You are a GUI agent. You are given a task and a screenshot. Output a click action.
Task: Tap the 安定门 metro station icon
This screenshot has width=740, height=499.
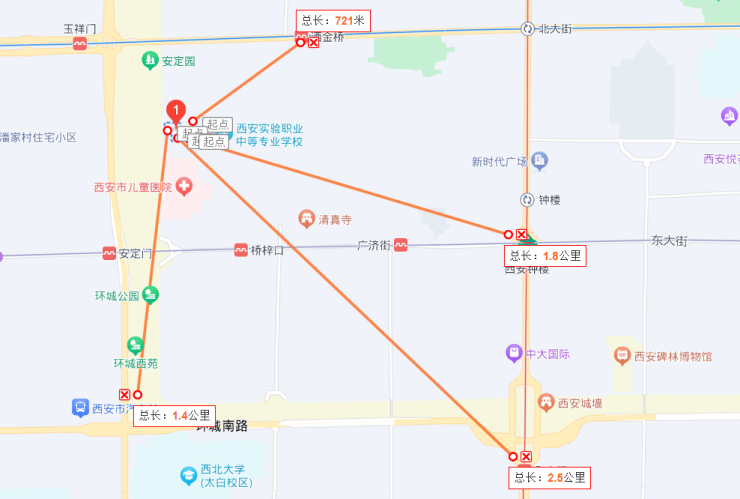pos(109,253)
